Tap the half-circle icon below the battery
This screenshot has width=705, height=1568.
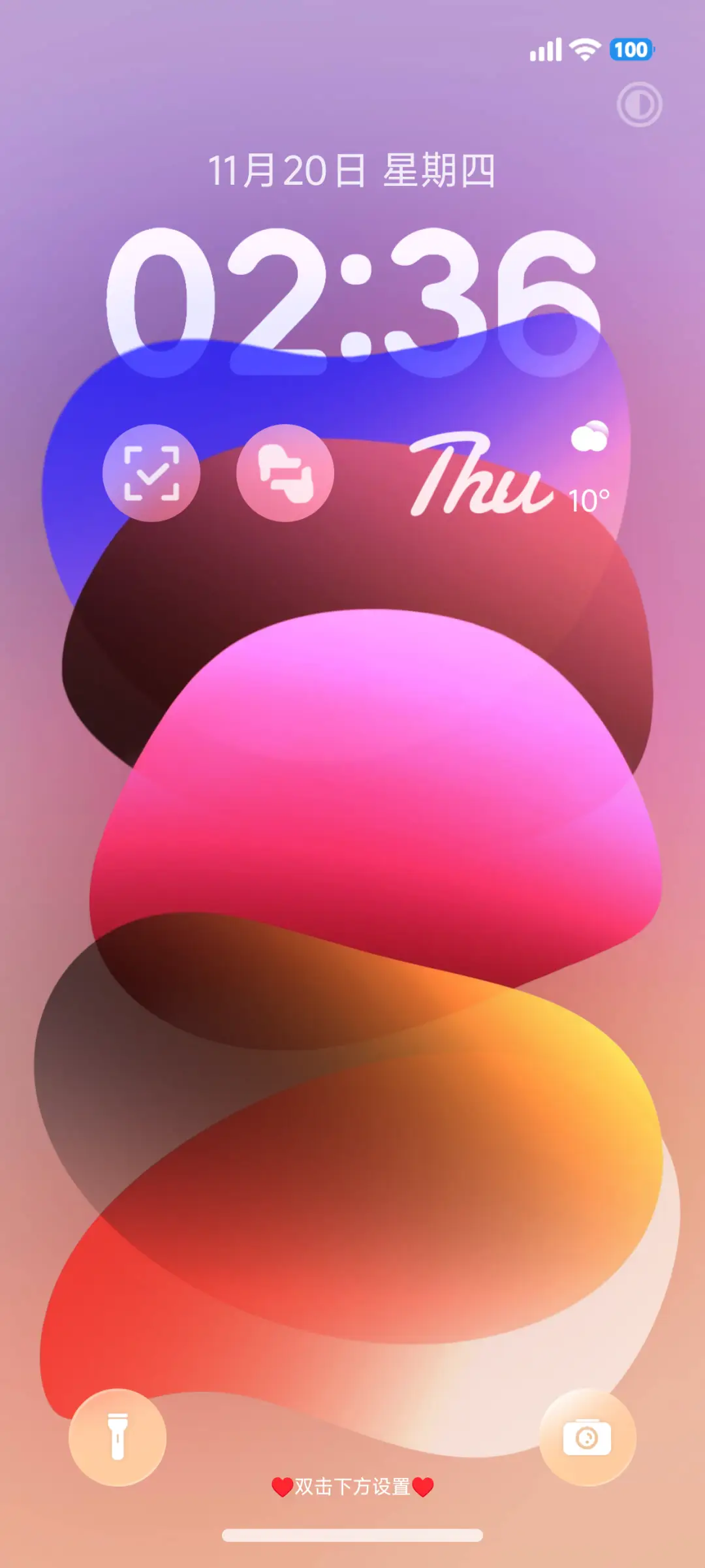point(639,104)
